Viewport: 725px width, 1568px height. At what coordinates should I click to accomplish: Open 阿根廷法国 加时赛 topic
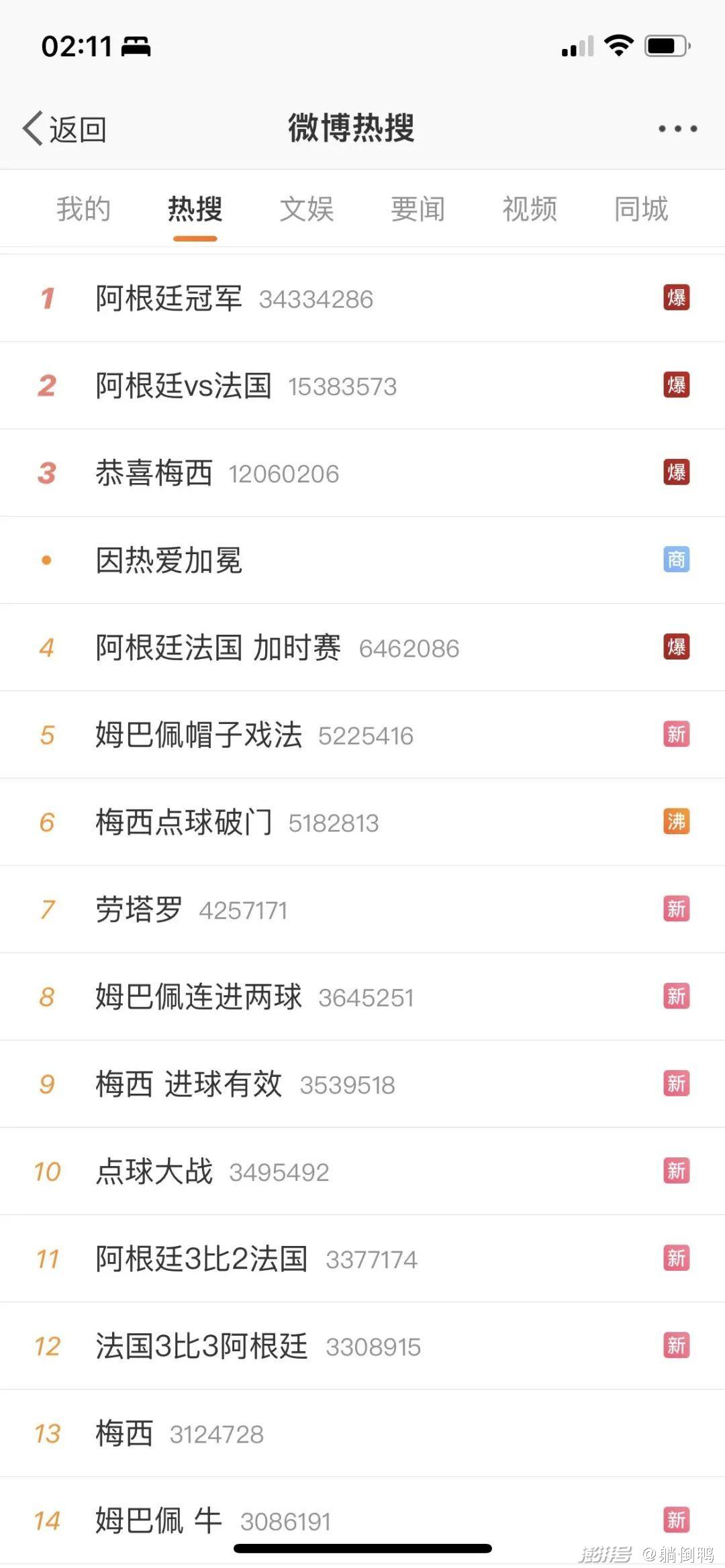(x=362, y=647)
